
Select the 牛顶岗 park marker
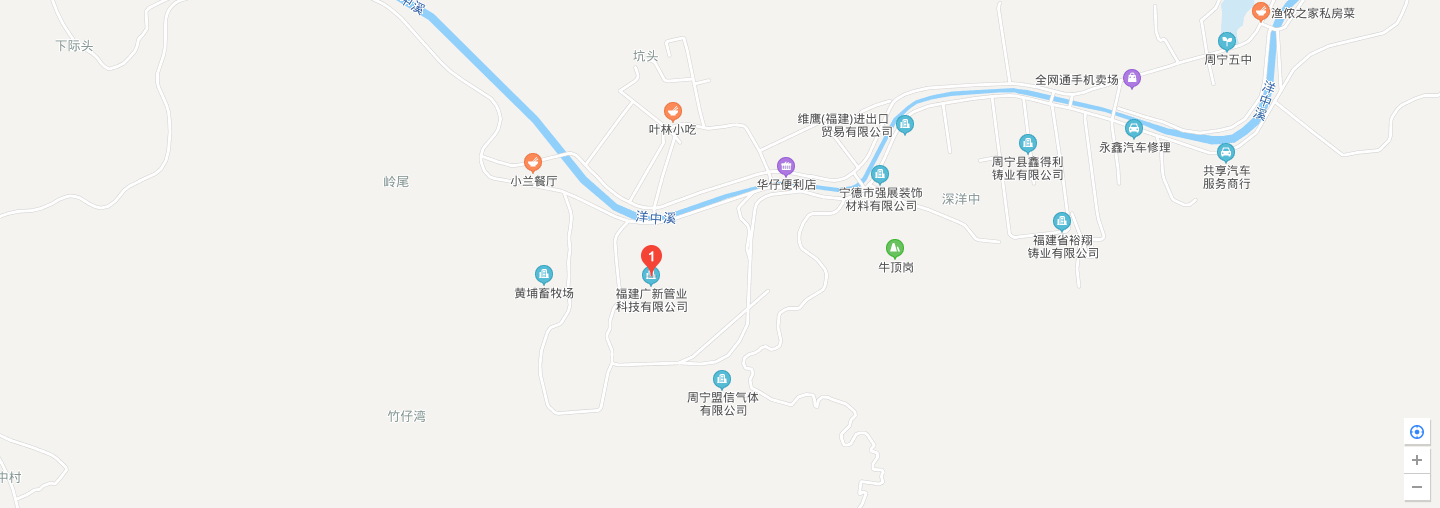[895, 248]
